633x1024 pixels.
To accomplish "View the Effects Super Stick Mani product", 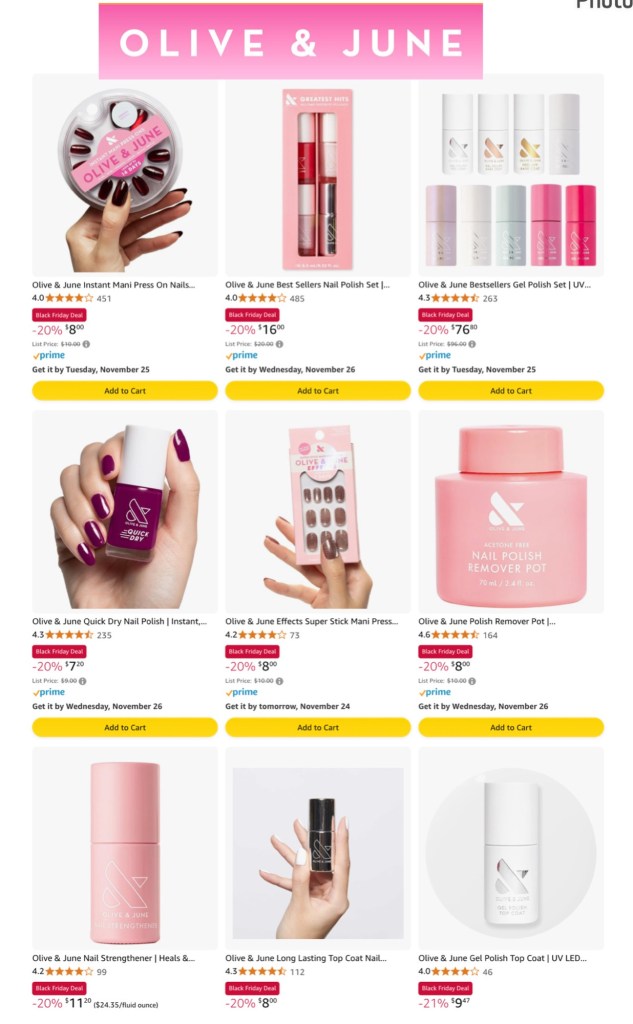I will pyautogui.click(x=318, y=511).
